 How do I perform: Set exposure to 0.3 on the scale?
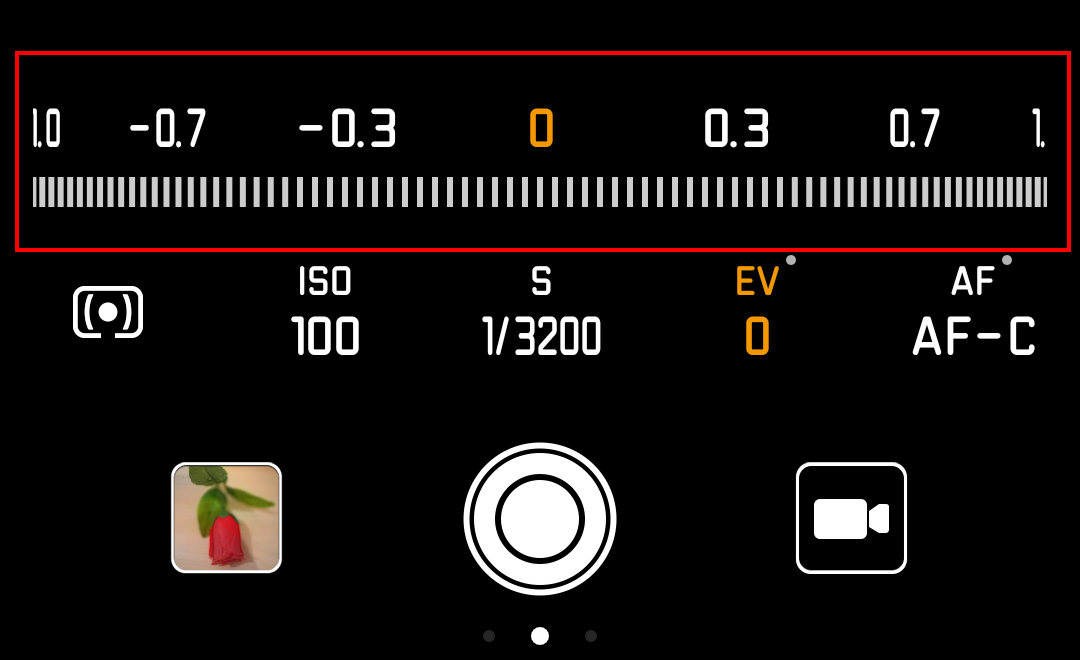pos(736,130)
